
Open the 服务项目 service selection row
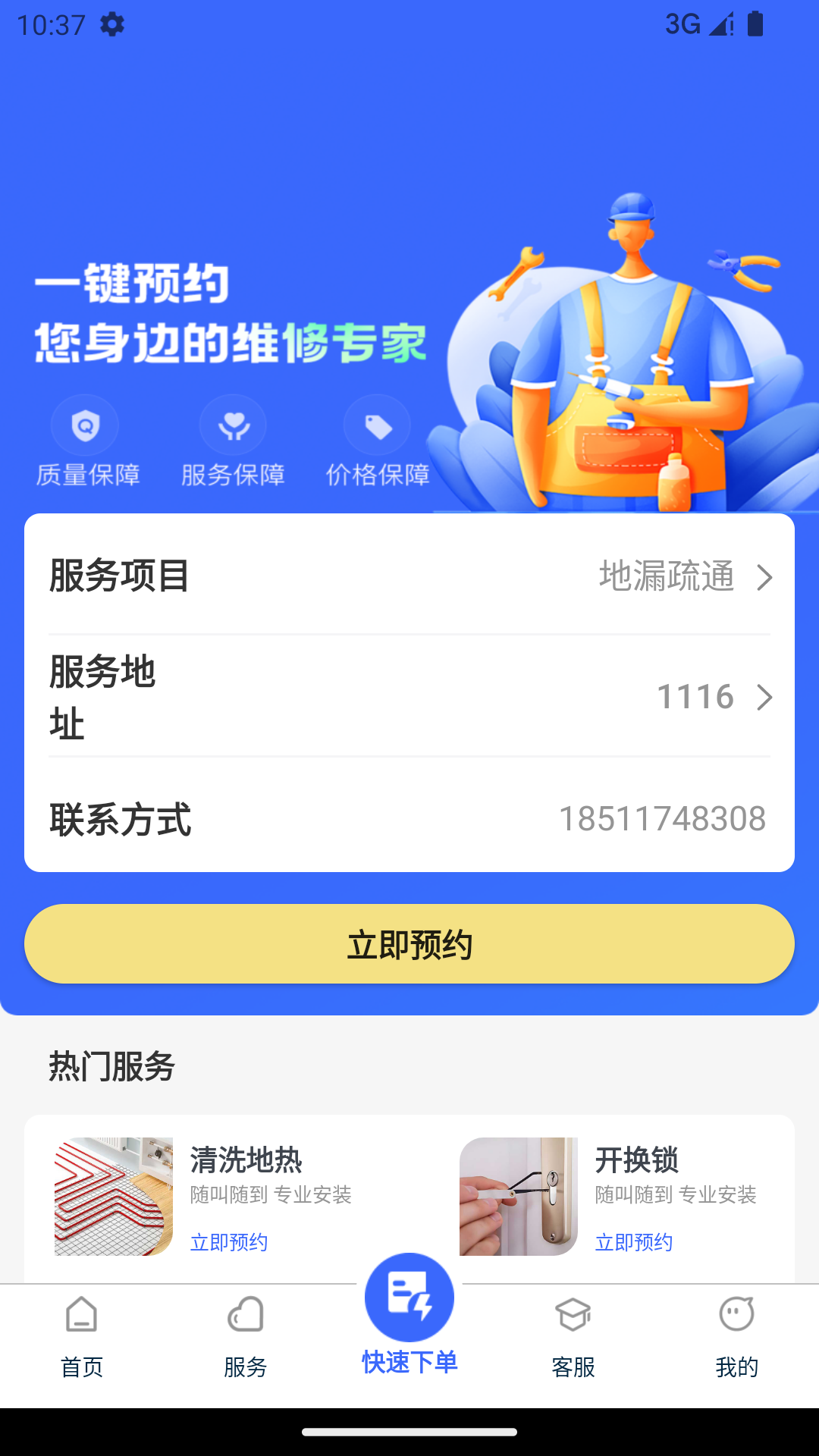[x=409, y=576]
